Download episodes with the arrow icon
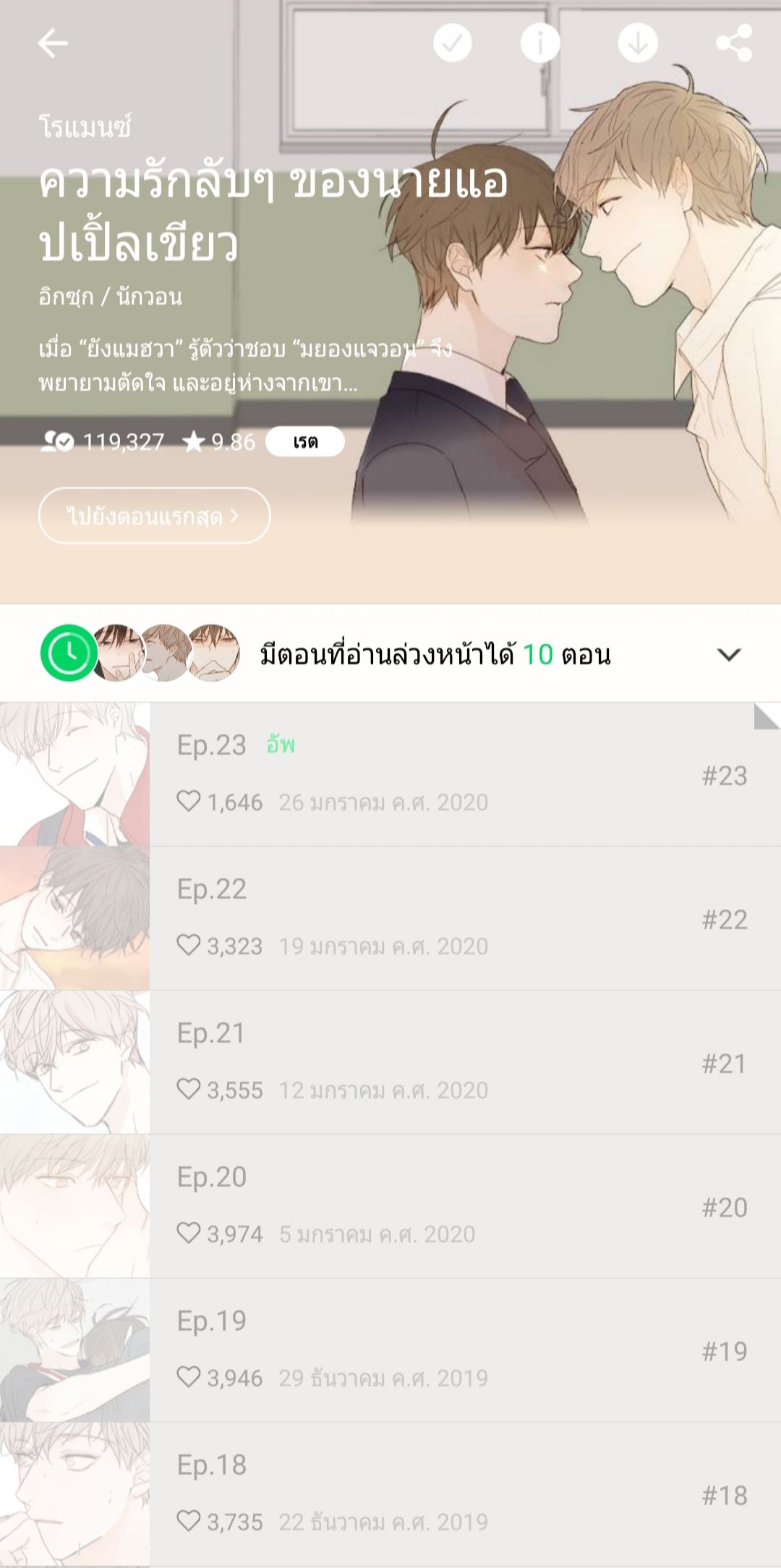Image resolution: width=781 pixels, height=1568 pixels. click(x=638, y=43)
